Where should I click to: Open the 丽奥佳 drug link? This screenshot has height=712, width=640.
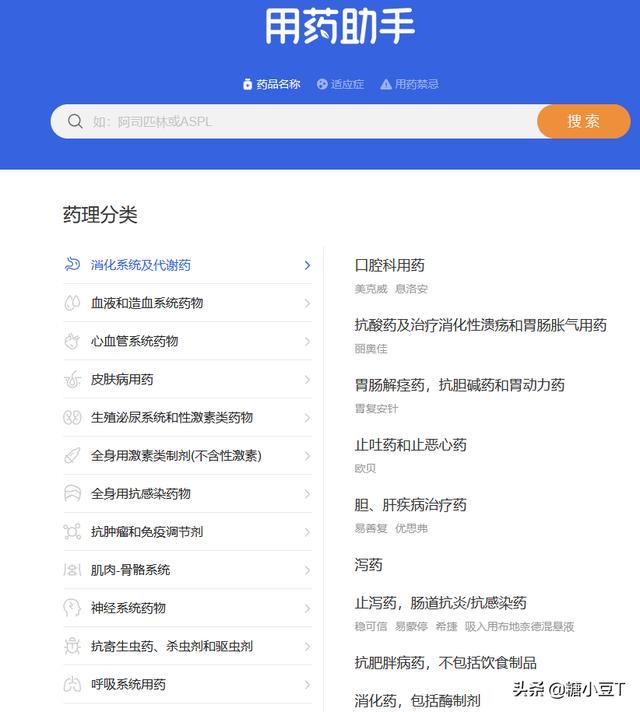click(371, 349)
